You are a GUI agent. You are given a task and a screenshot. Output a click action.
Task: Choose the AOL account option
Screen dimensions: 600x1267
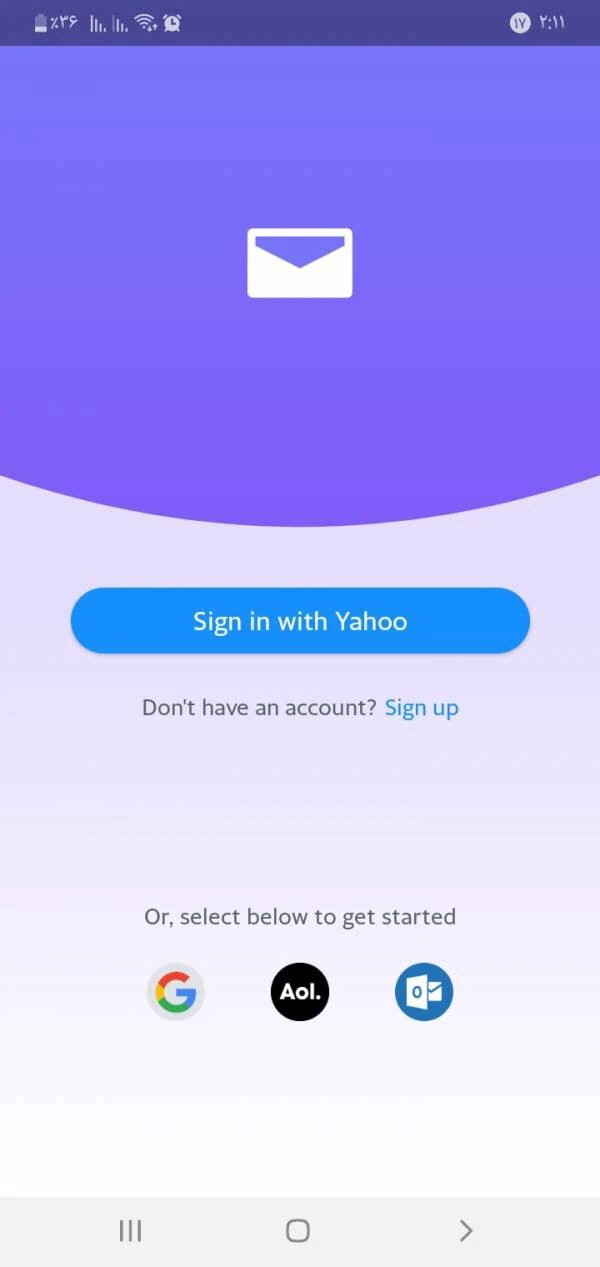point(300,992)
